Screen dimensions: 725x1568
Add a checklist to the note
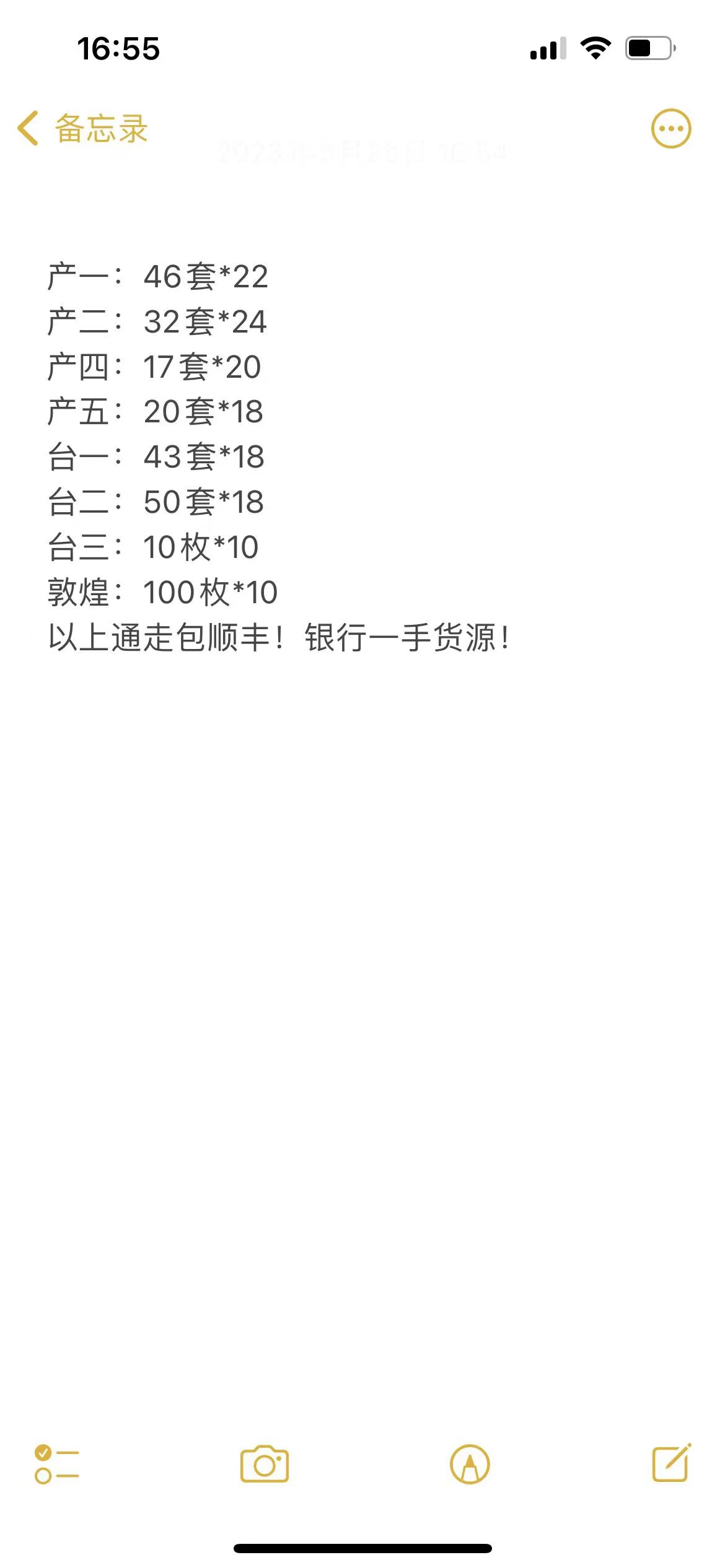[56, 1464]
